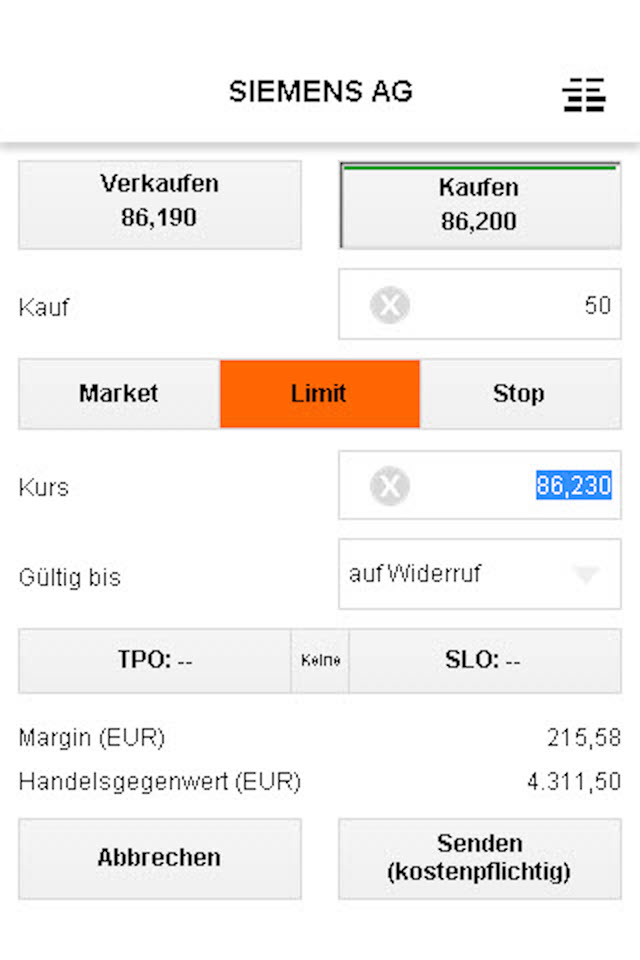Edit the Kauf quantity value 50
This screenshot has height=960, width=640.
[x=530, y=305]
